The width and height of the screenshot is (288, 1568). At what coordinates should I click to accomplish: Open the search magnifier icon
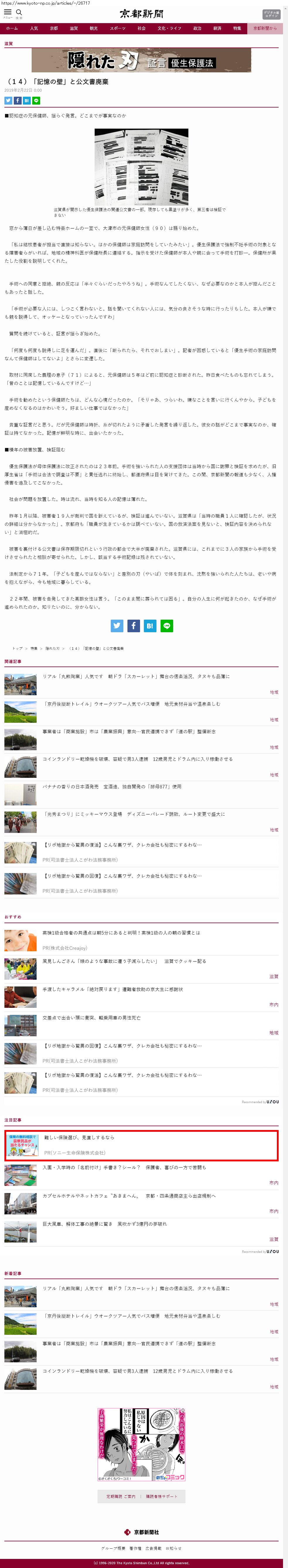pos(19,13)
